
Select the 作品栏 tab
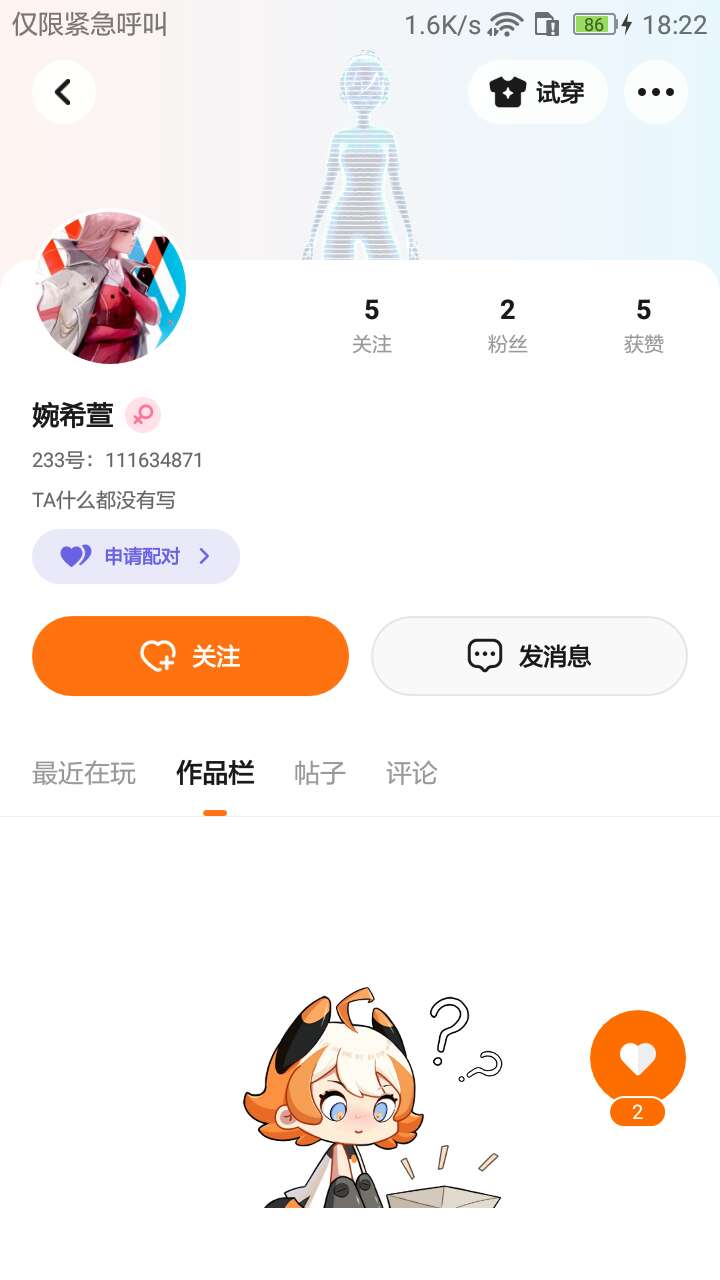[215, 773]
